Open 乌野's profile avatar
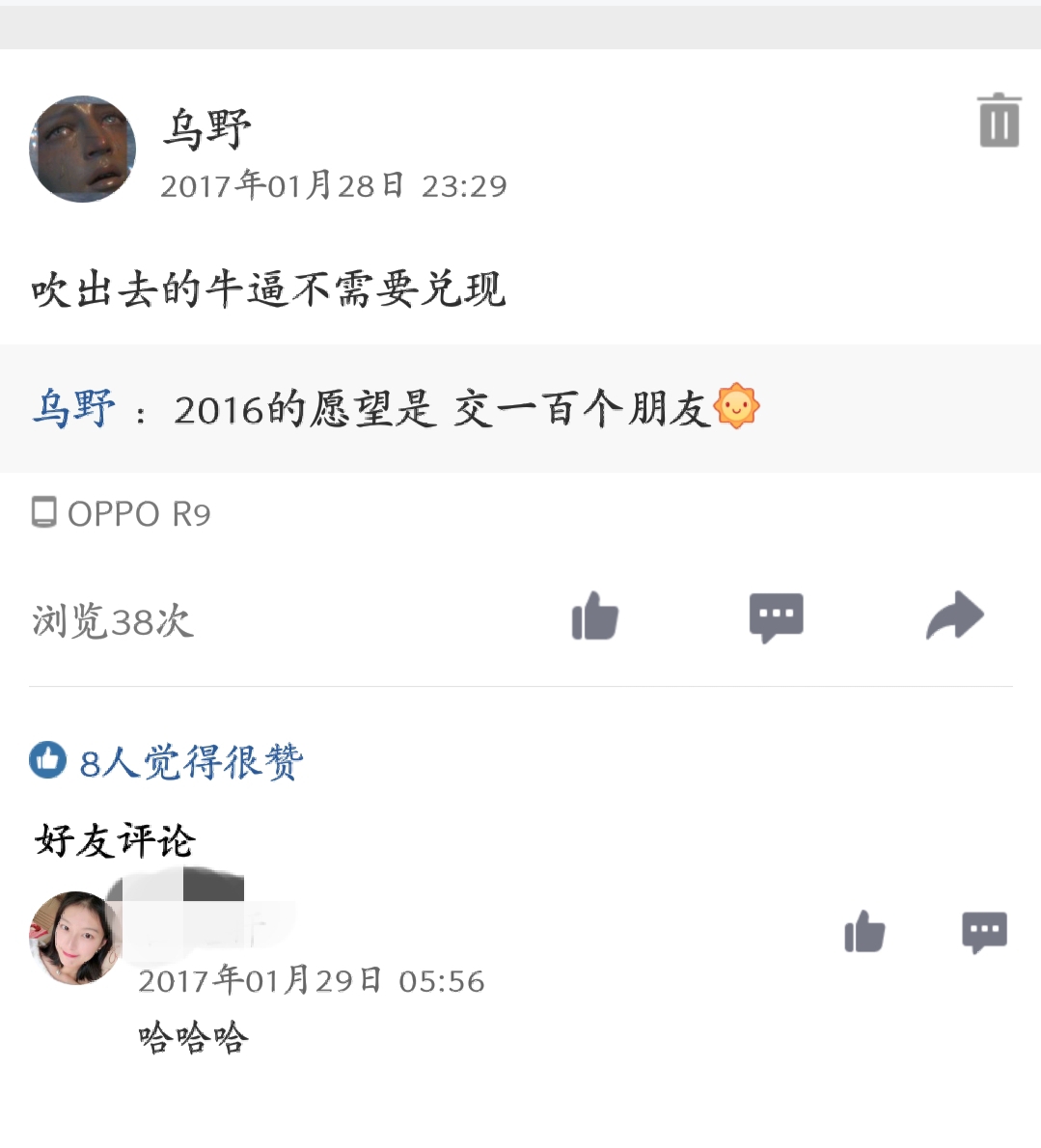Viewport: 1041px width, 1148px height. (83, 150)
